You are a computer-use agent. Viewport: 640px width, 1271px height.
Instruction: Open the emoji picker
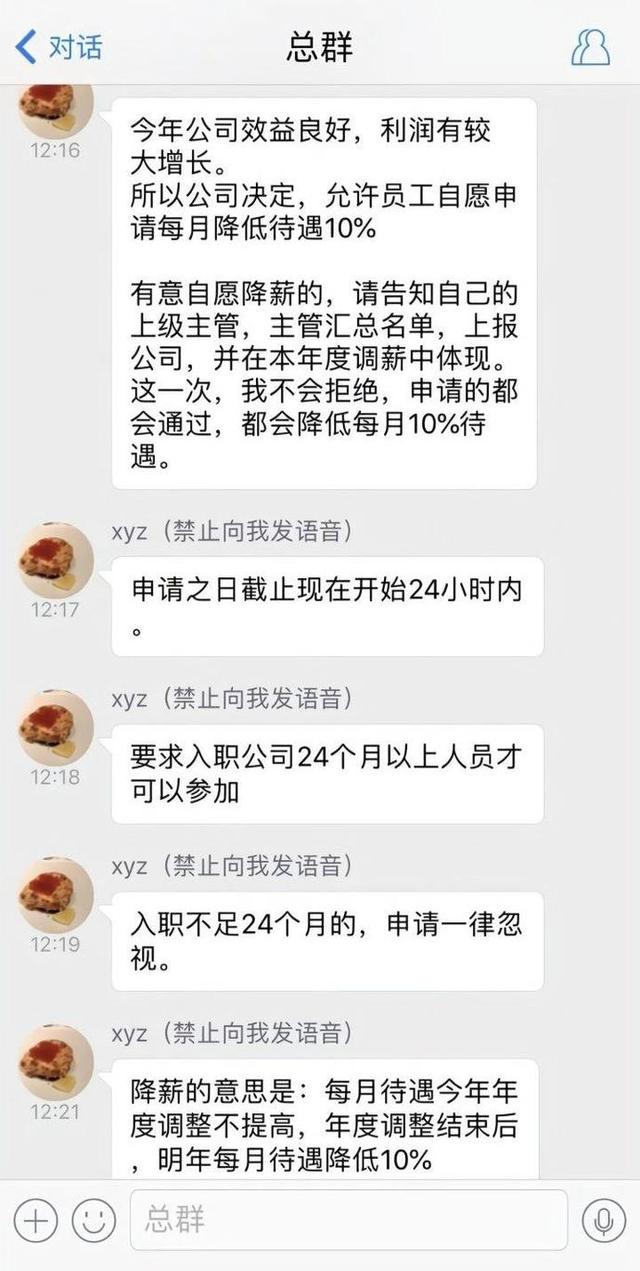pyautogui.click(x=94, y=1220)
